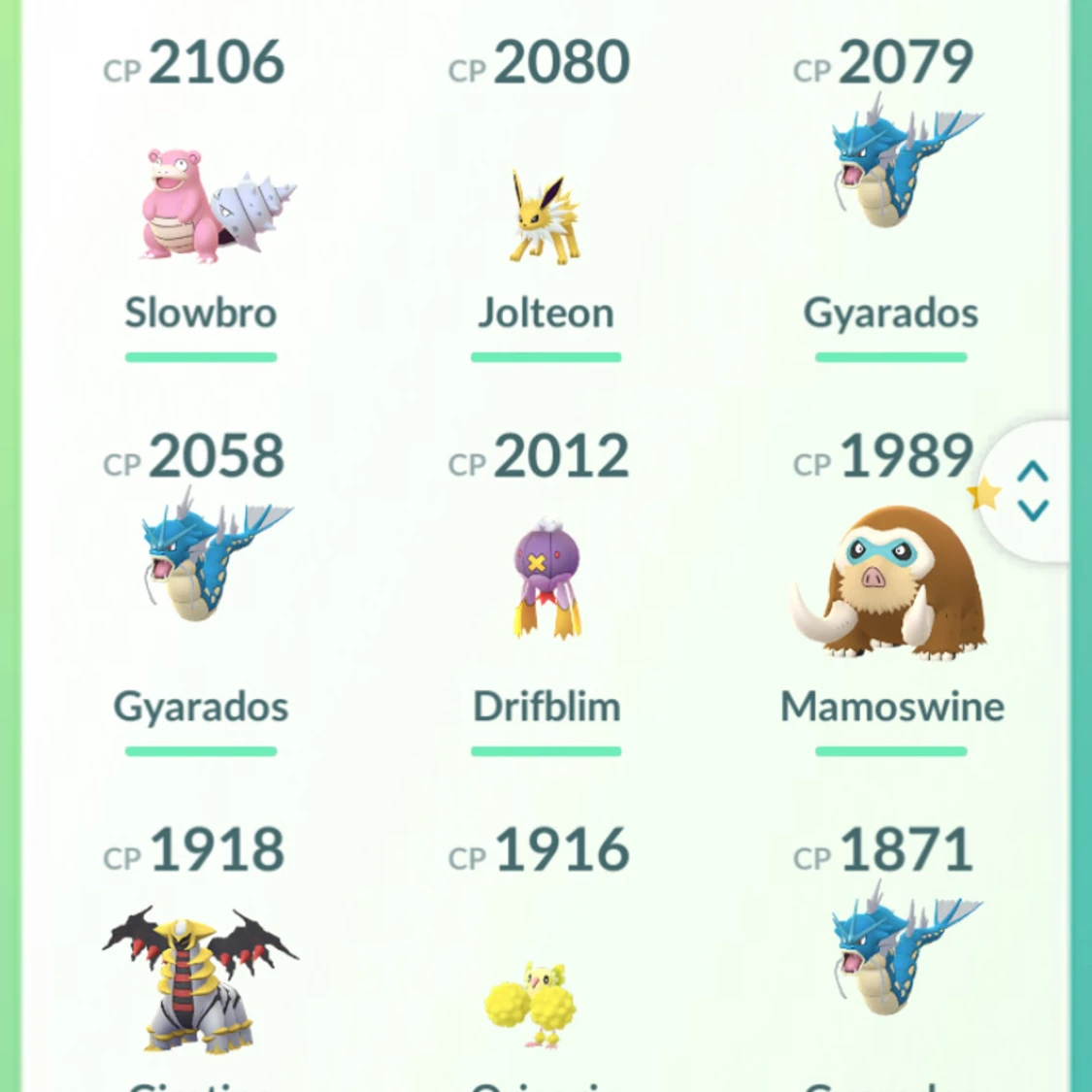Open the Giratina with CP 1918
Image resolution: width=1092 pixels, height=1092 pixels.
pos(201,978)
